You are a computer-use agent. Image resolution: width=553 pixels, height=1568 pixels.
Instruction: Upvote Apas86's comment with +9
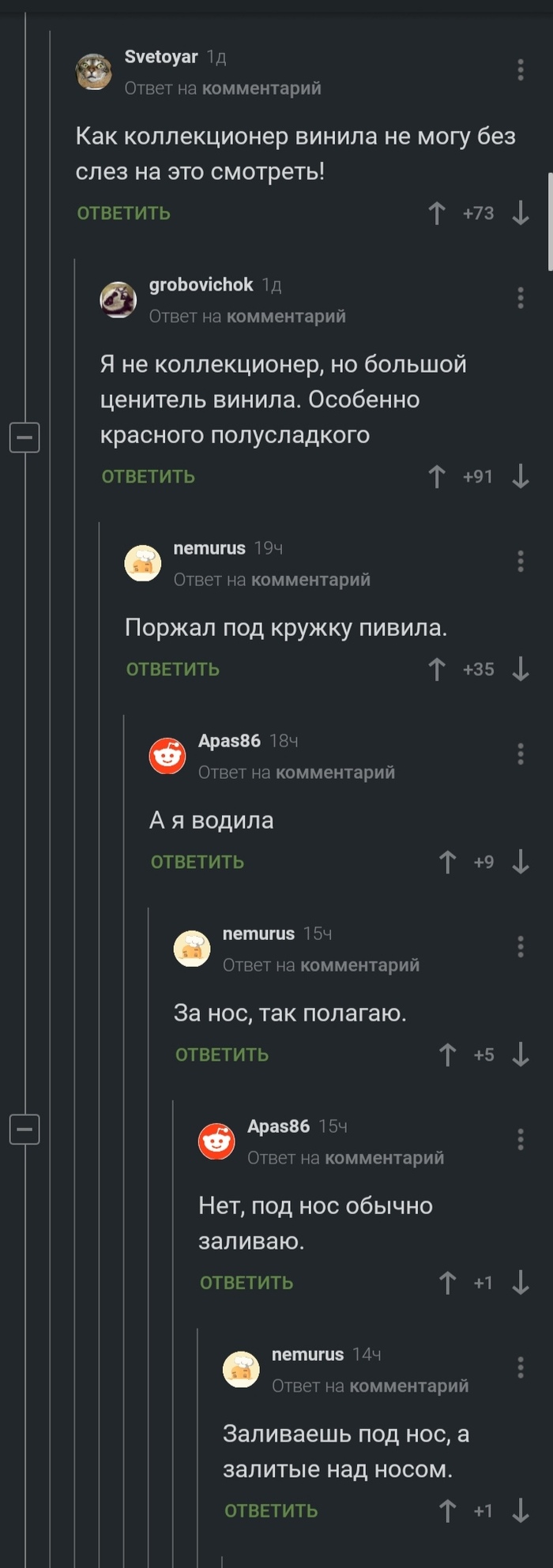pos(447,862)
